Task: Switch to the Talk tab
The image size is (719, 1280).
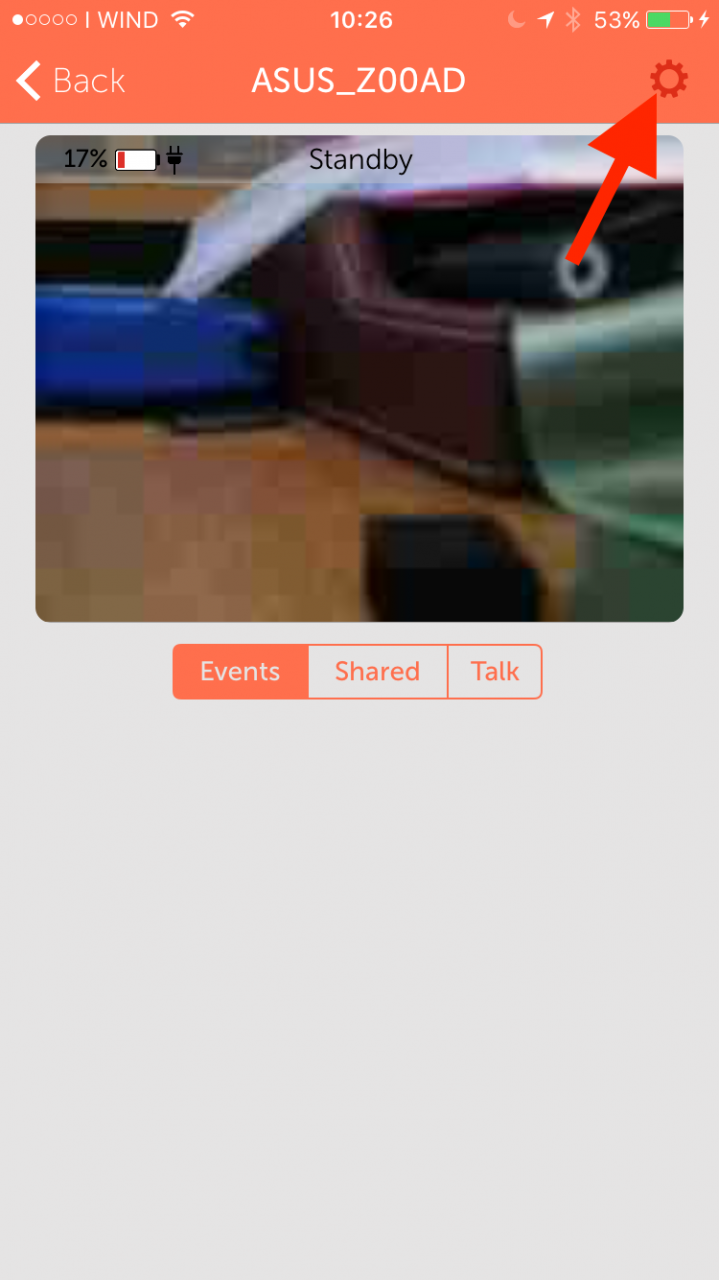Action: 495,671
